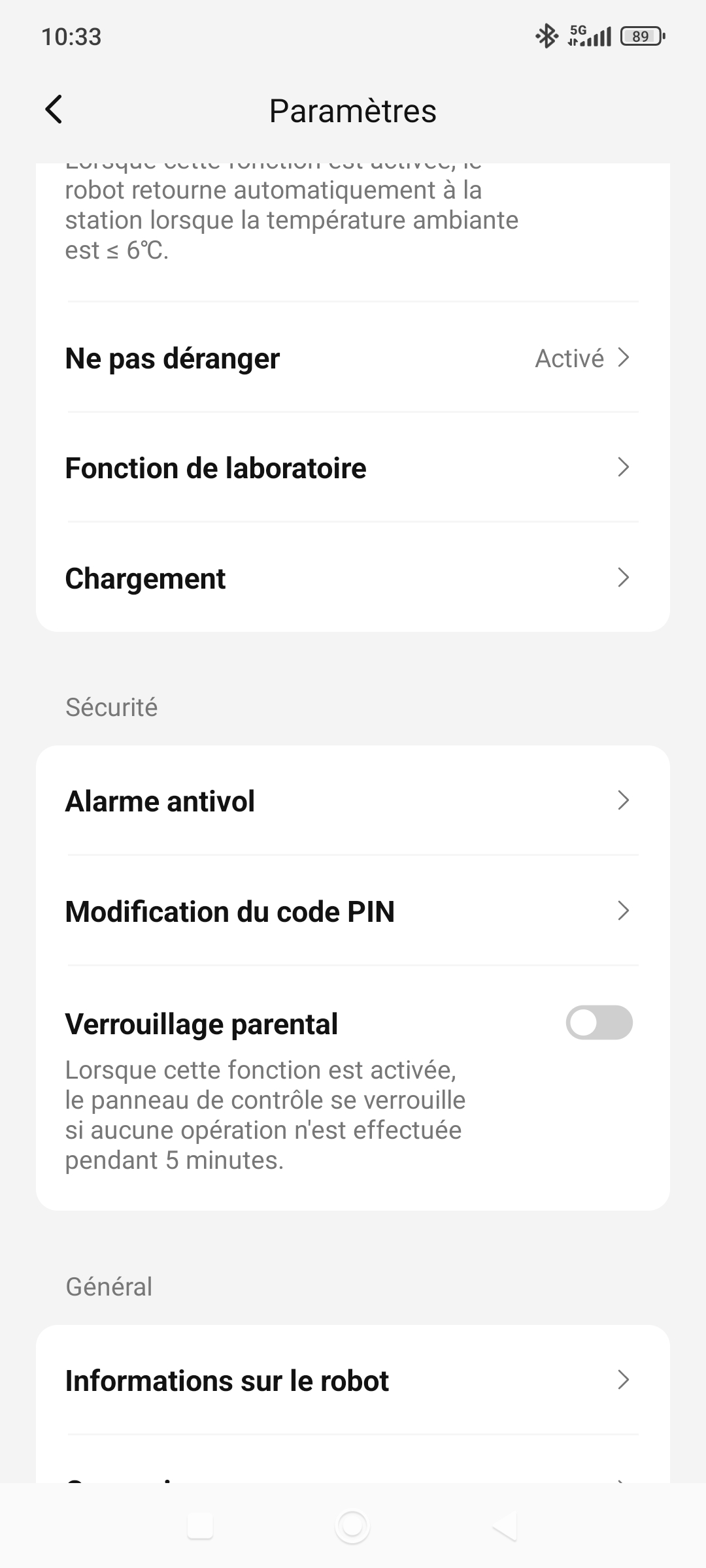Open Fonction de laboratoire

[353, 468]
